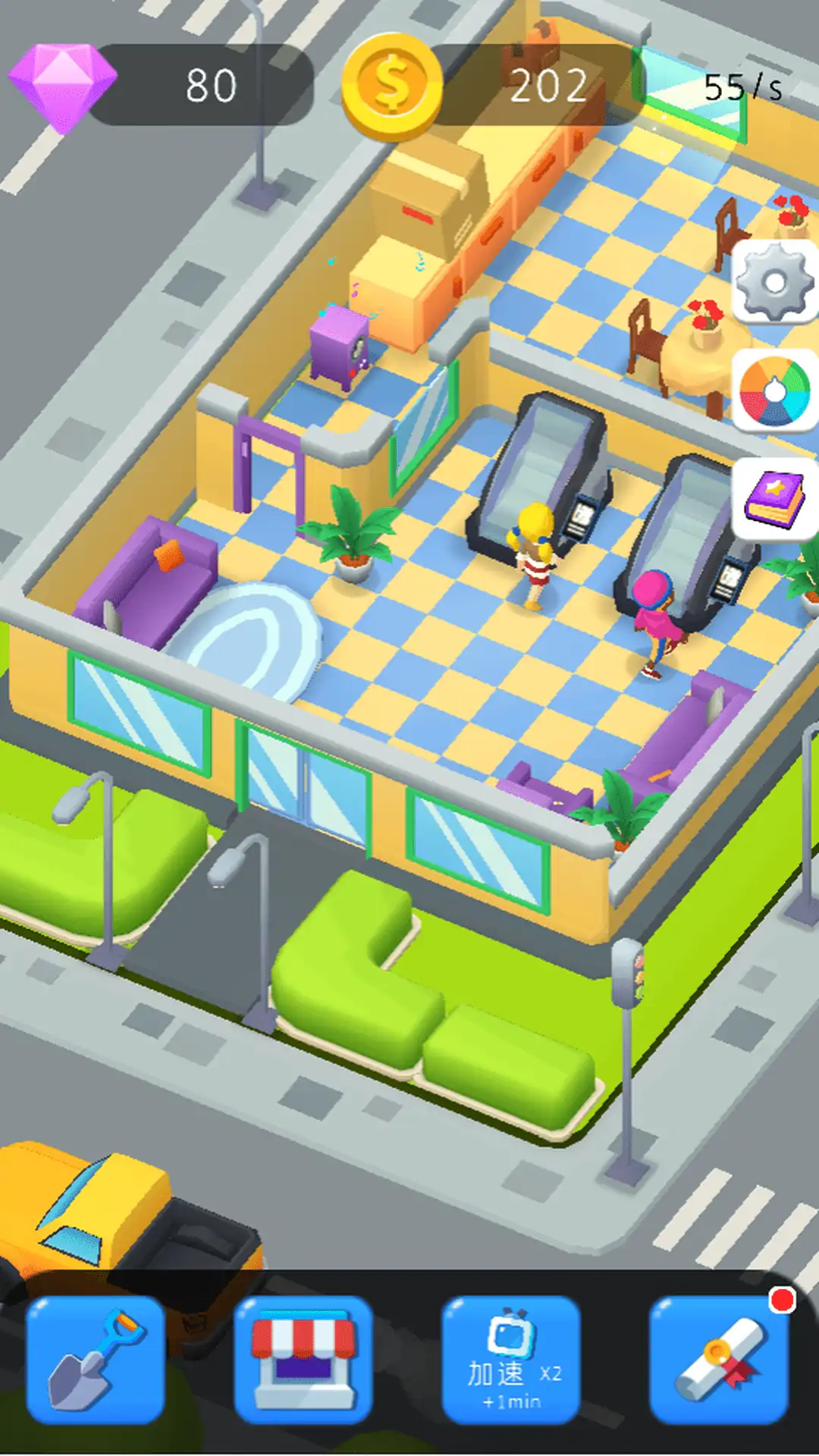This screenshot has height=1456, width=819.
Task: Open the shop storefront button
Action: 303,1359
